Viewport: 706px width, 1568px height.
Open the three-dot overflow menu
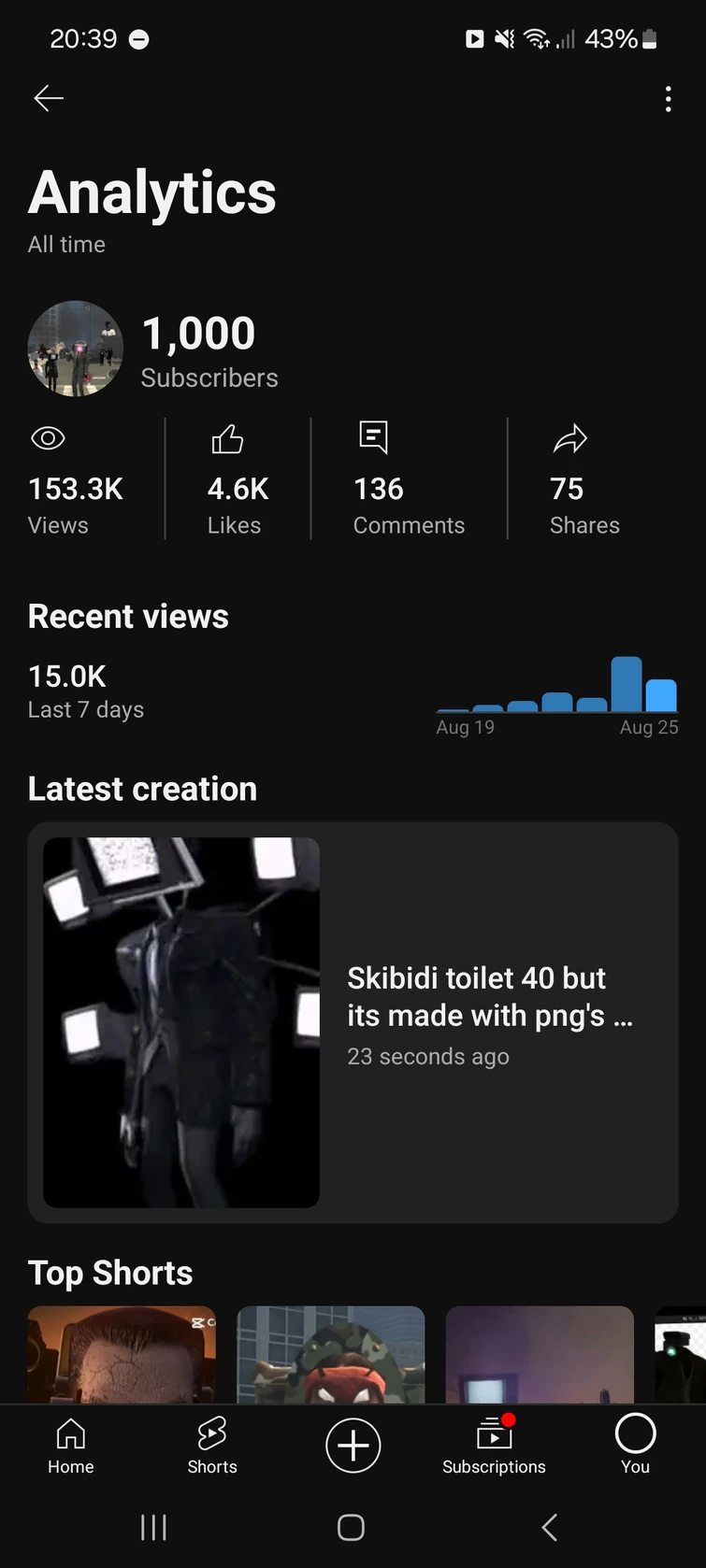point(668,99)
